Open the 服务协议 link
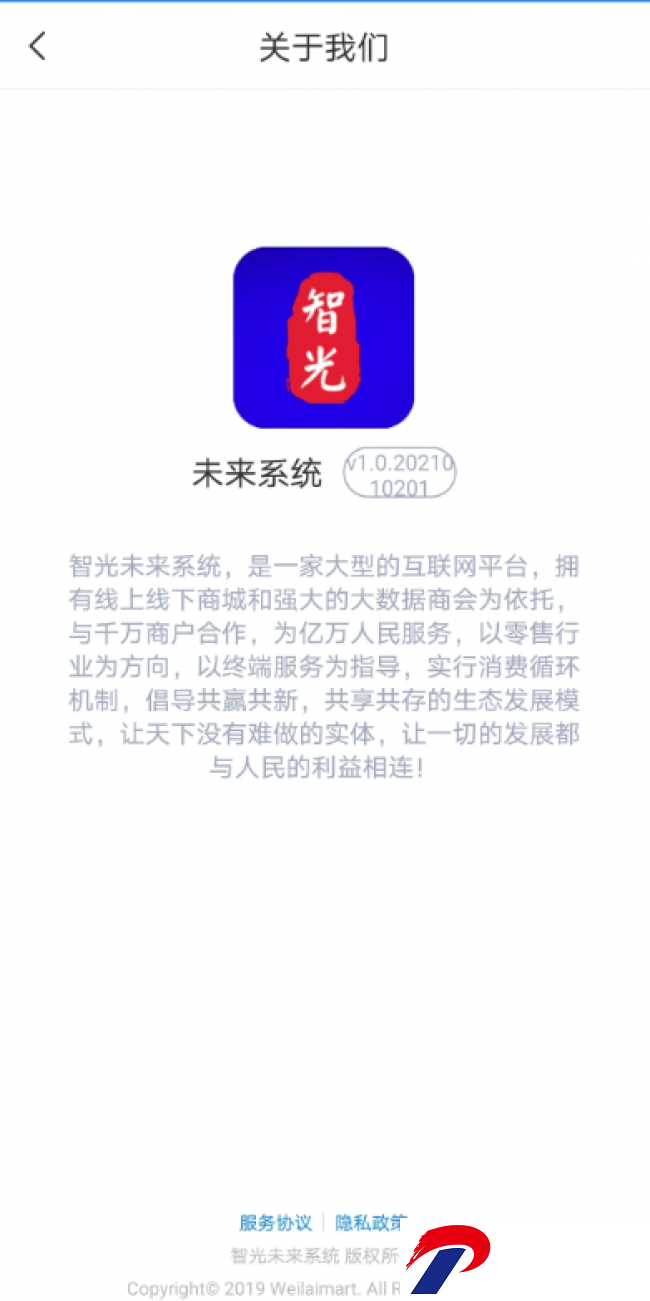The image size is (650, 1301). click(x=276, y=1223)
